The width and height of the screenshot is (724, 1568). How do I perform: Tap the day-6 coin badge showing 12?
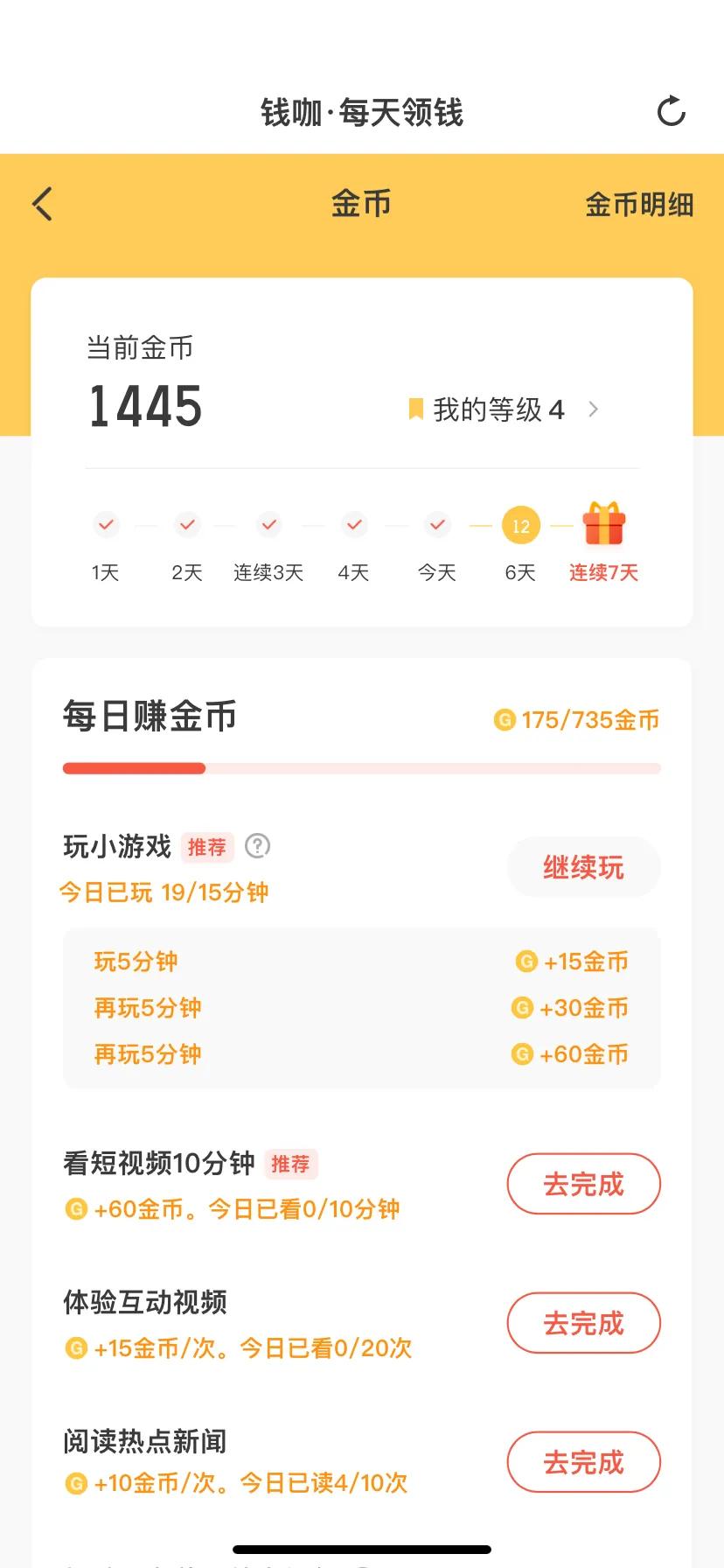coord(520,526)
